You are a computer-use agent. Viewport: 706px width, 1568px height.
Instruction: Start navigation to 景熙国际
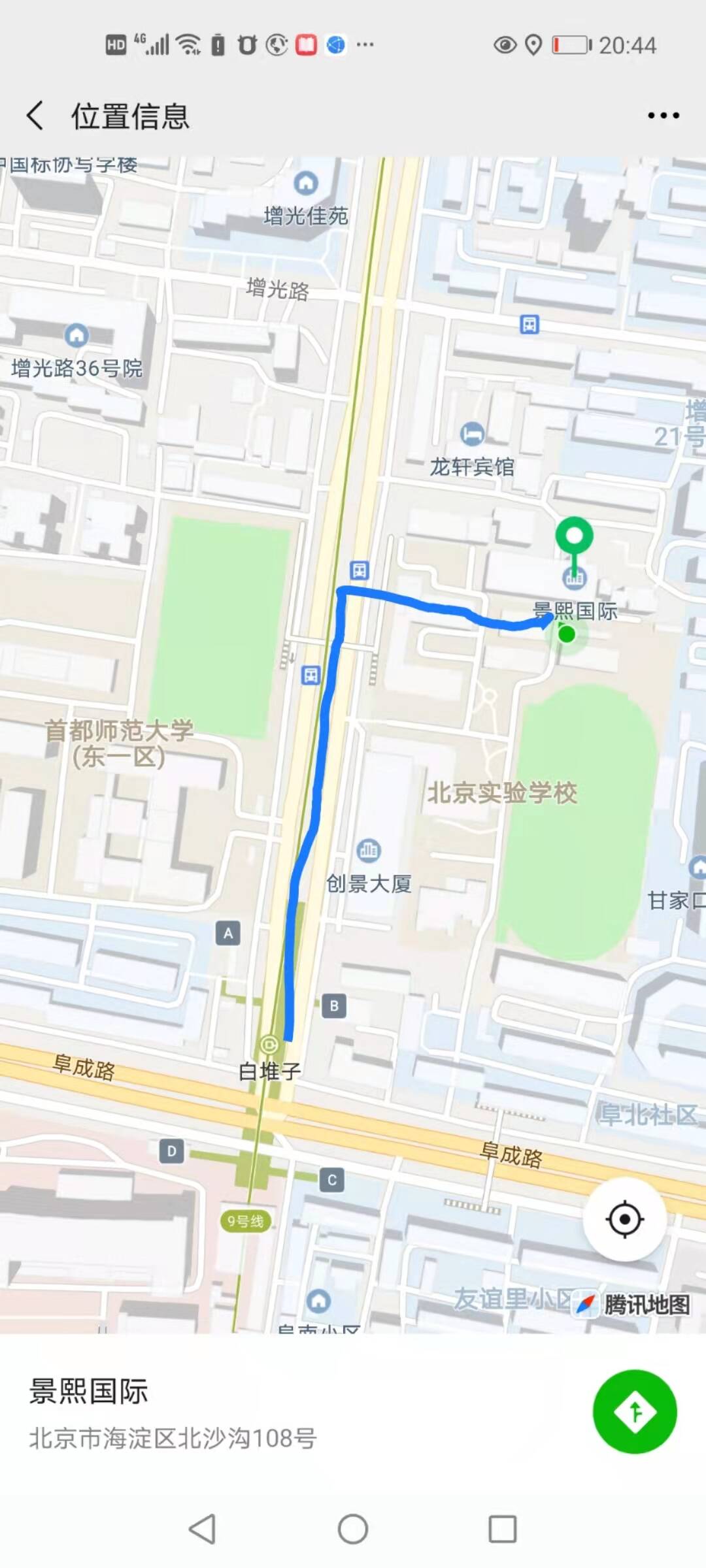click(x=634, y=1411)
